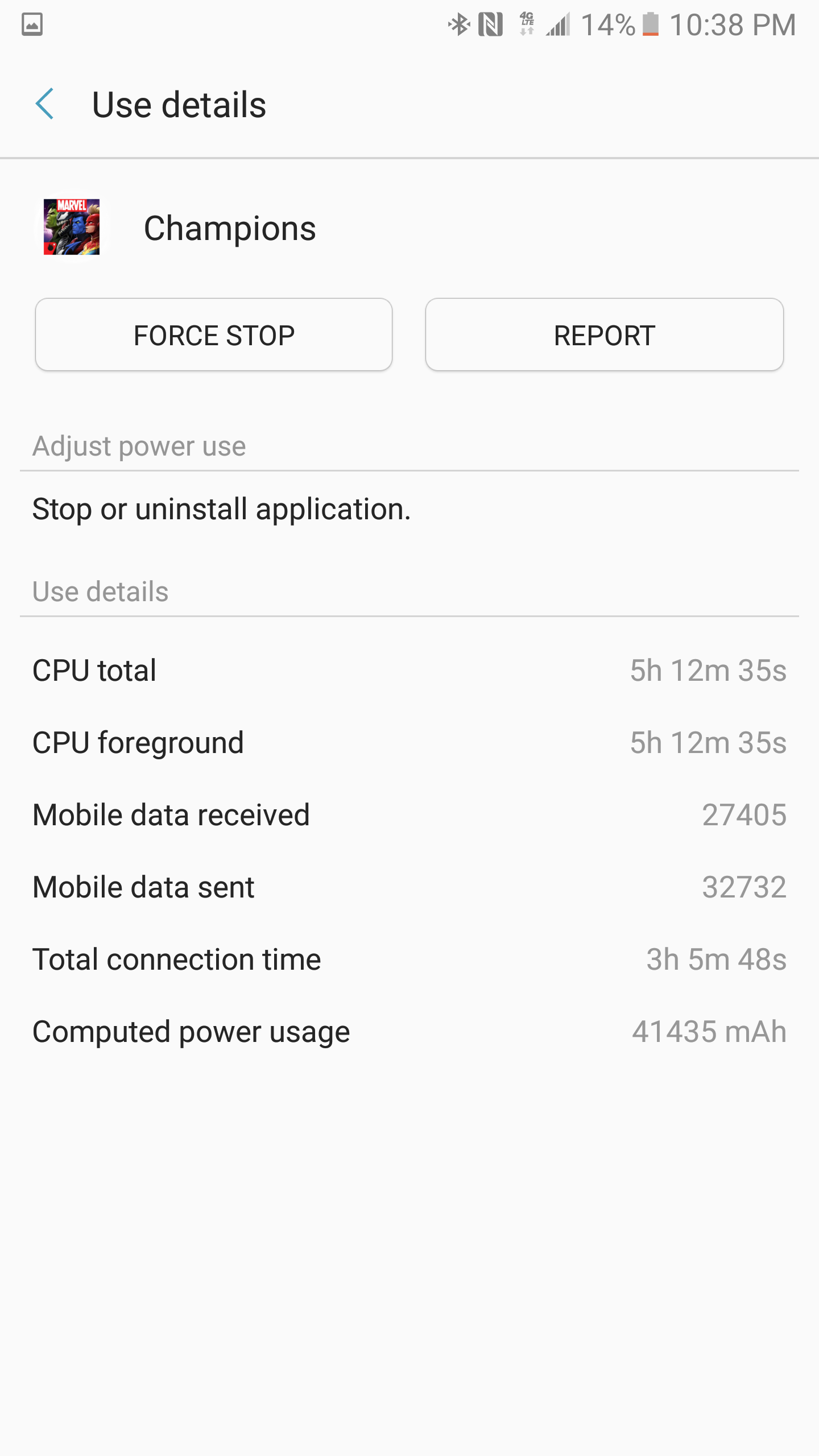Viewport: 819px width, 1456px height.
Task: Select the Total connection time row
Action: click(409, 959)
